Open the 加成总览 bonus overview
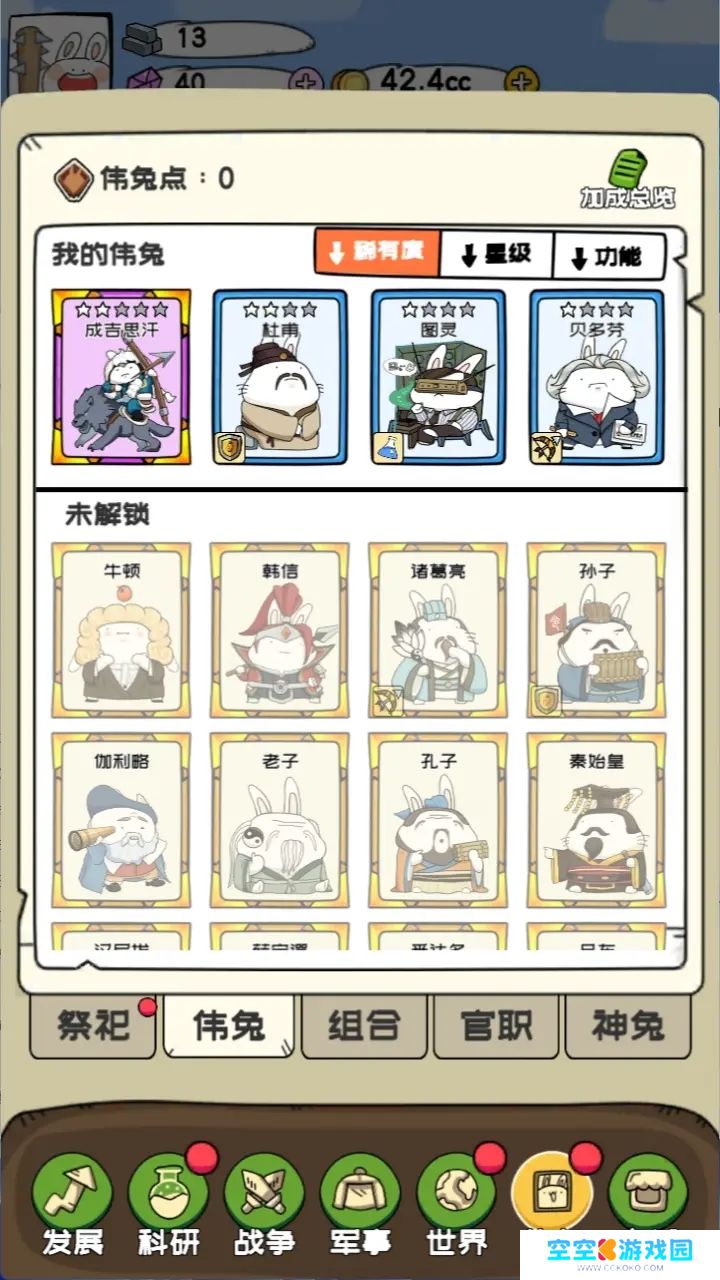The image size is (720, 1280). click(628, 179)
